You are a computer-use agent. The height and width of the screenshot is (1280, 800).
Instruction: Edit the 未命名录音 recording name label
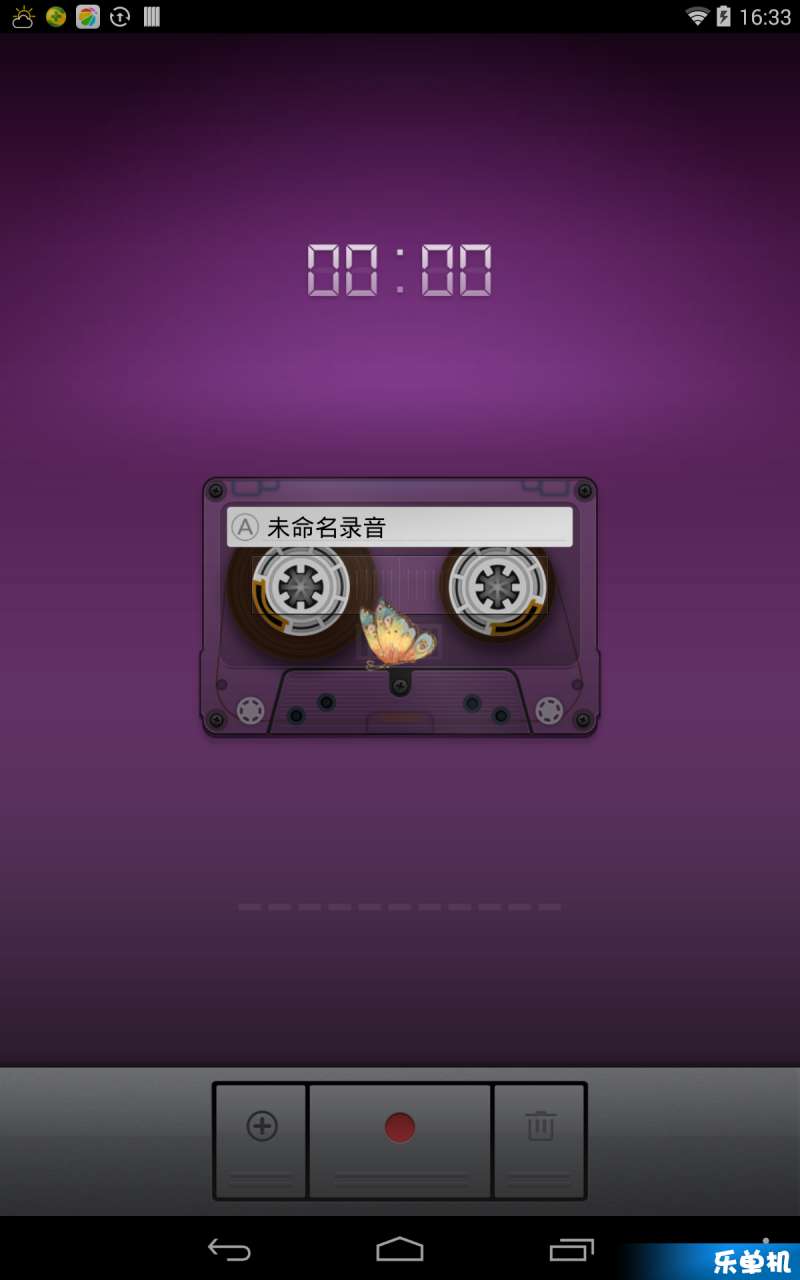coord(400,527)
